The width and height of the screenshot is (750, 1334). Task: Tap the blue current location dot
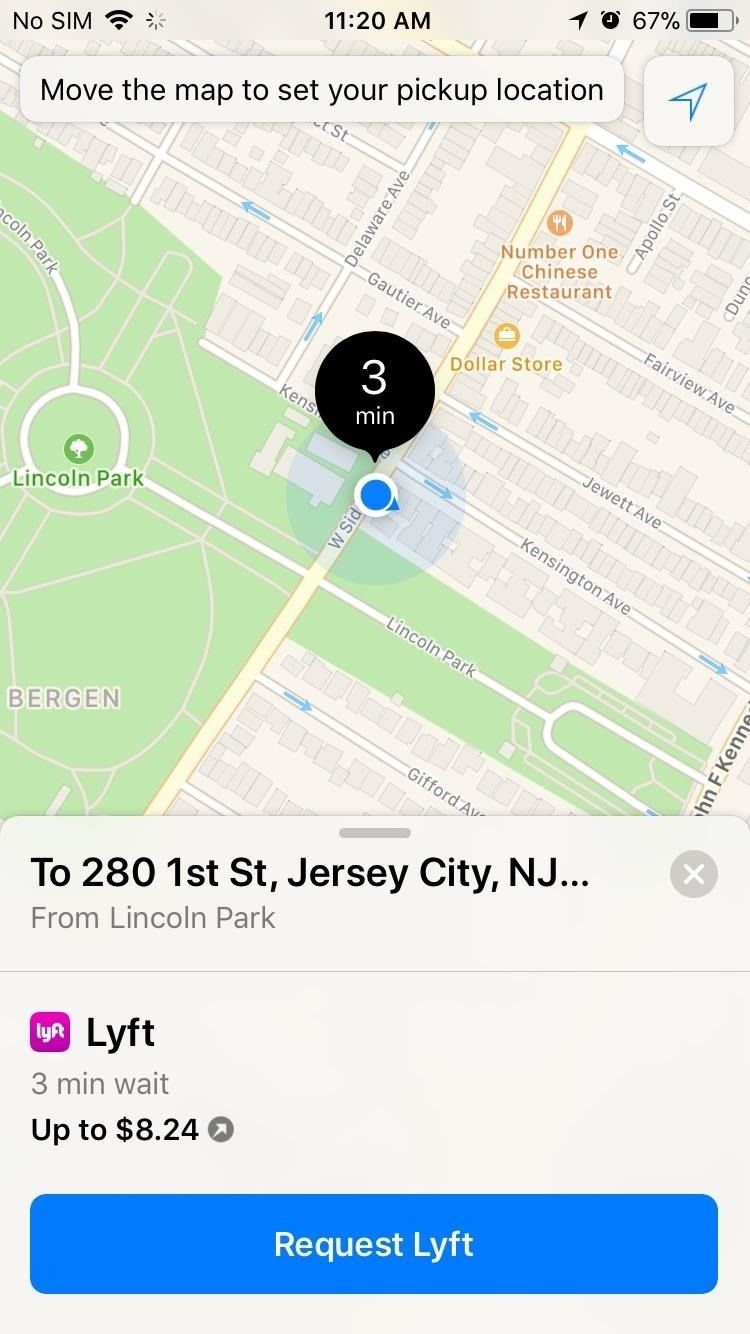(x=376, y=494)
